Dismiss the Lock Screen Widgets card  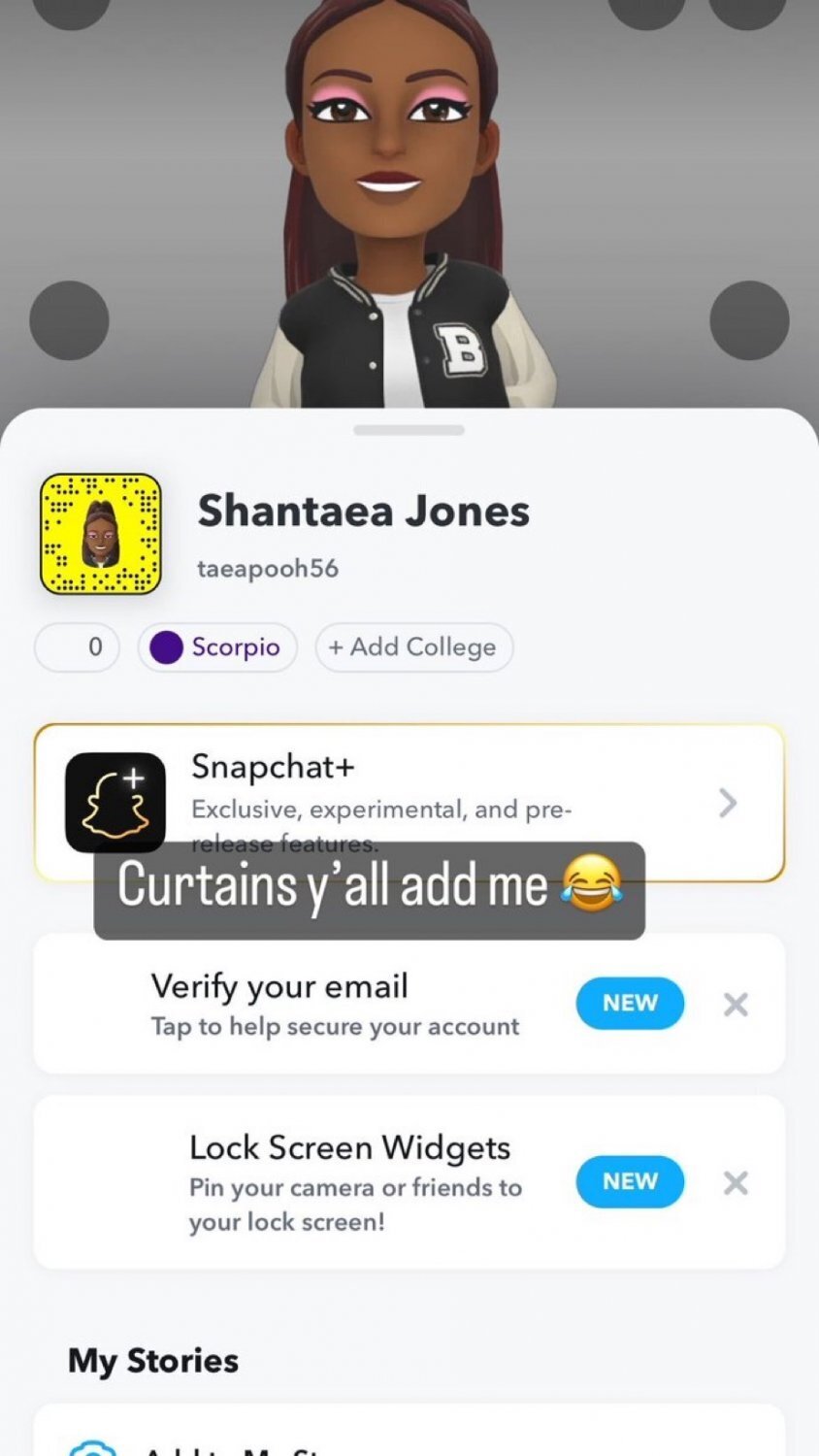pos(736,1182)
